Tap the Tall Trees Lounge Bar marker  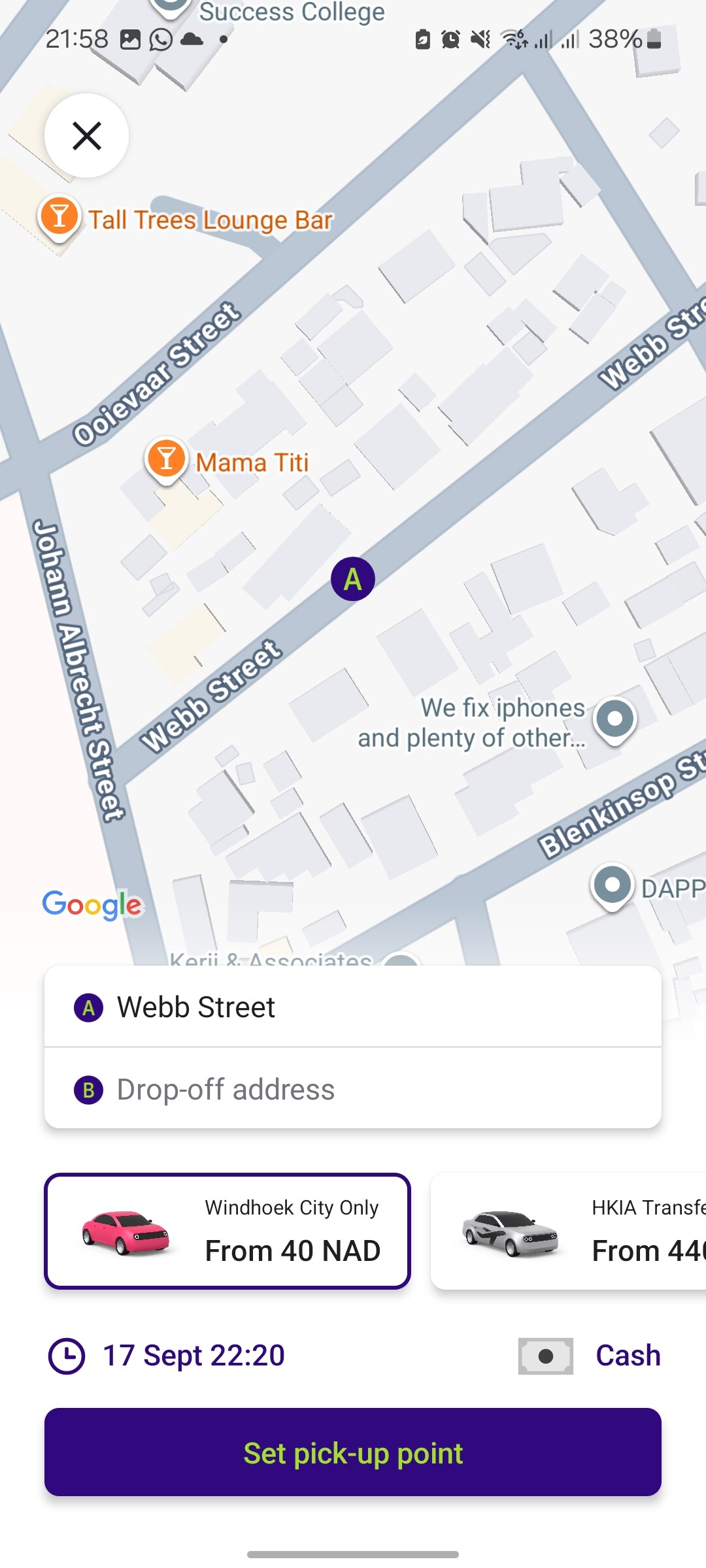coord(59,217)
